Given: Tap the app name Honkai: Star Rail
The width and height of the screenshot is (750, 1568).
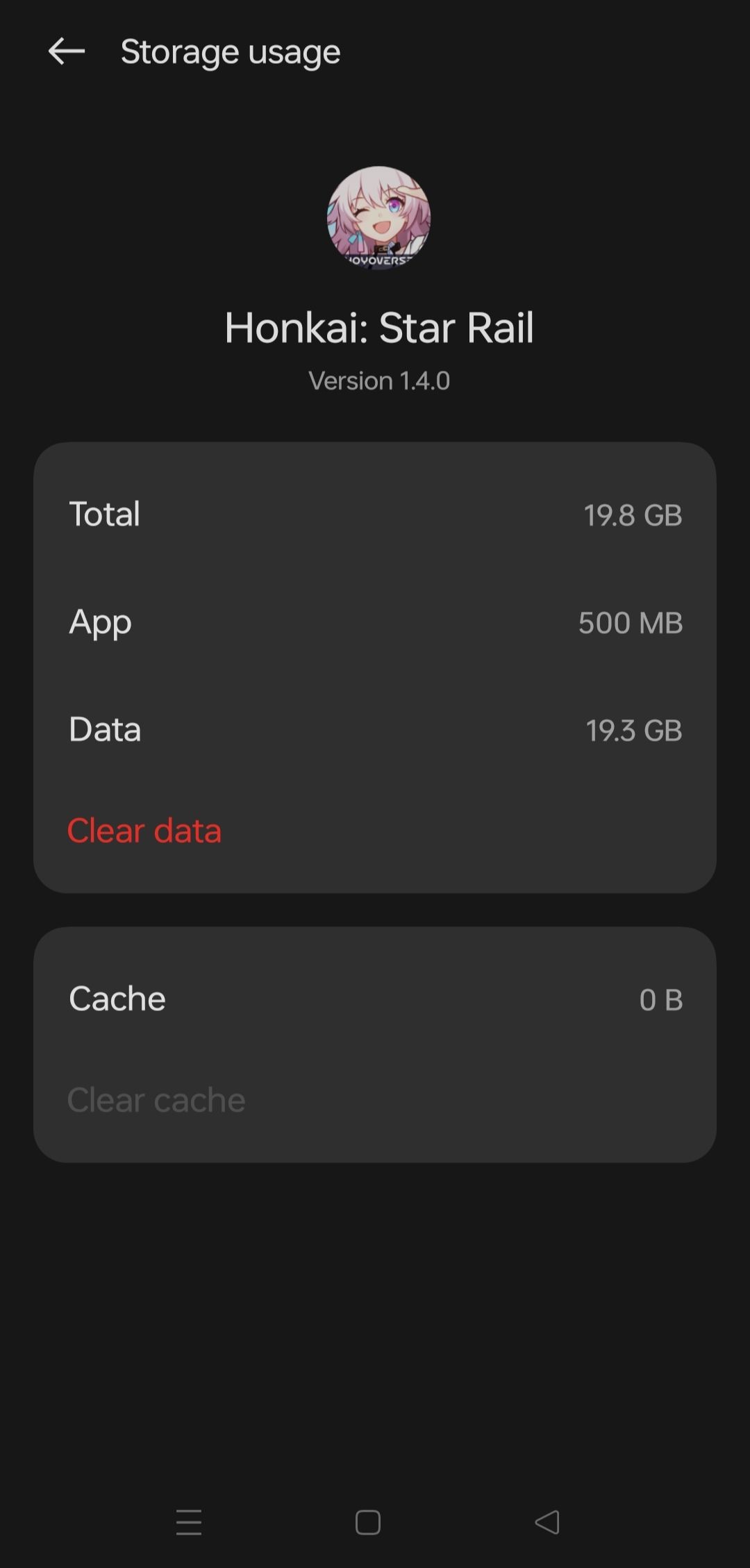Looking at the screenshot, I should (379, 328).
